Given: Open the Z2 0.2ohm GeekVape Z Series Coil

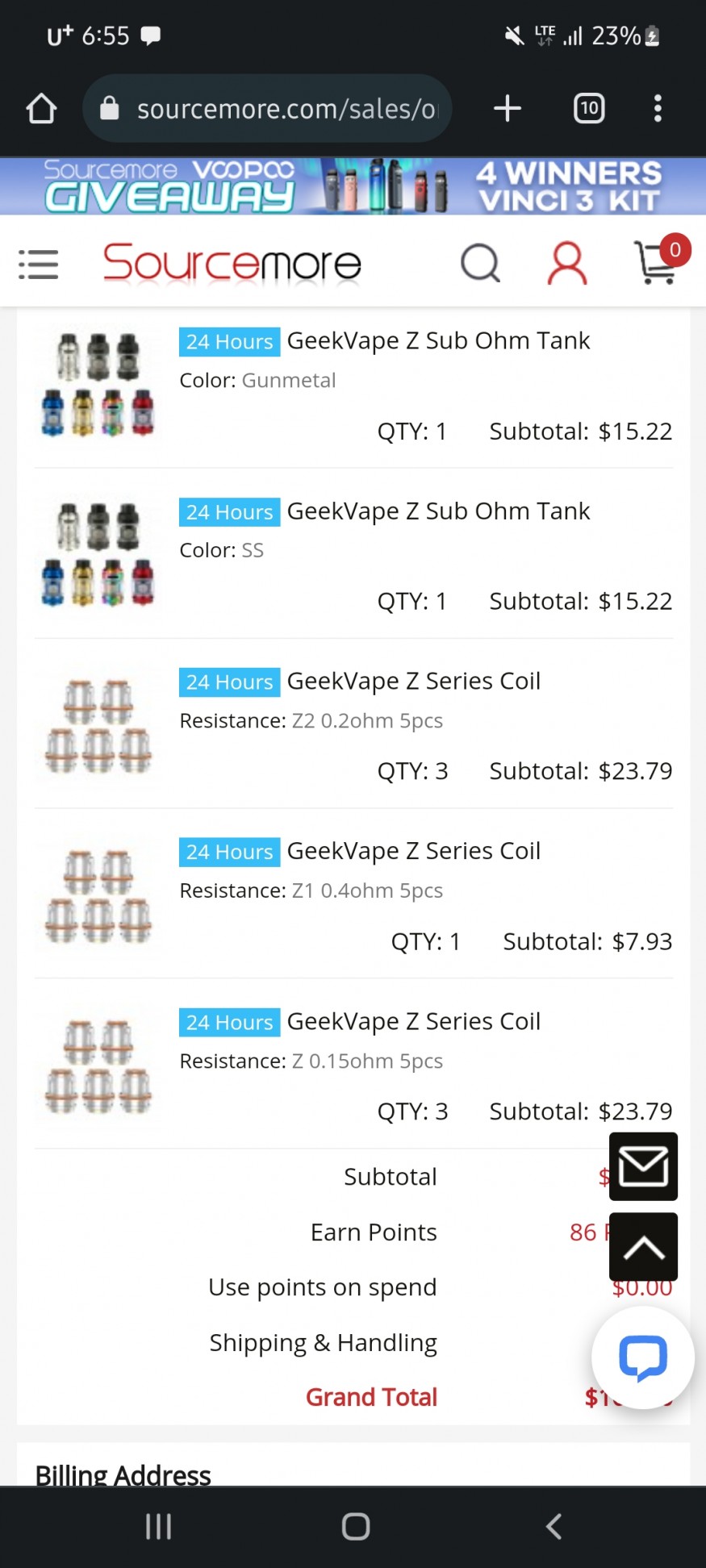Looking at the screenshot, I should click(x=413, y=682).
